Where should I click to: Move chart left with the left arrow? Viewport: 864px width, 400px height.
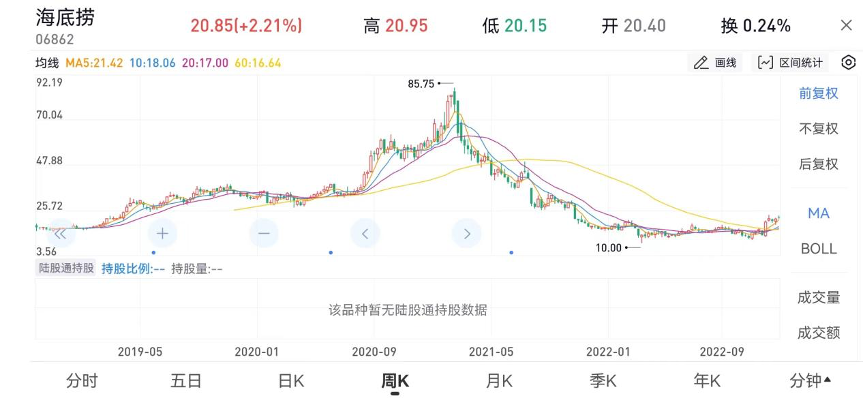(x=366, y=234)
